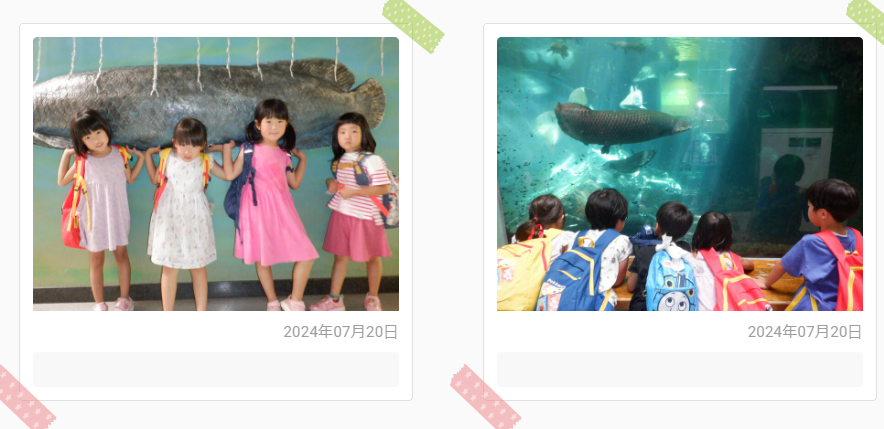
Task: Open the photo of children watching aquarium tank
Action: [x=679, y=174]
